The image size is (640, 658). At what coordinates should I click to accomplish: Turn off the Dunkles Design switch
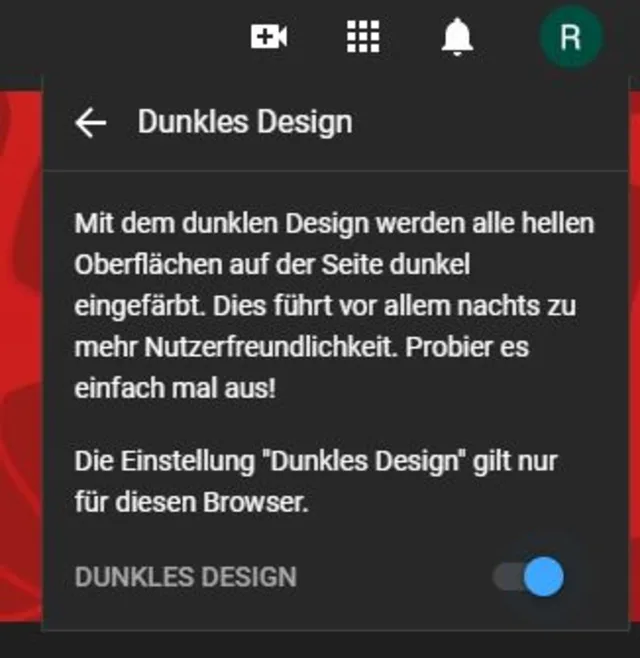tap(529, 577)
